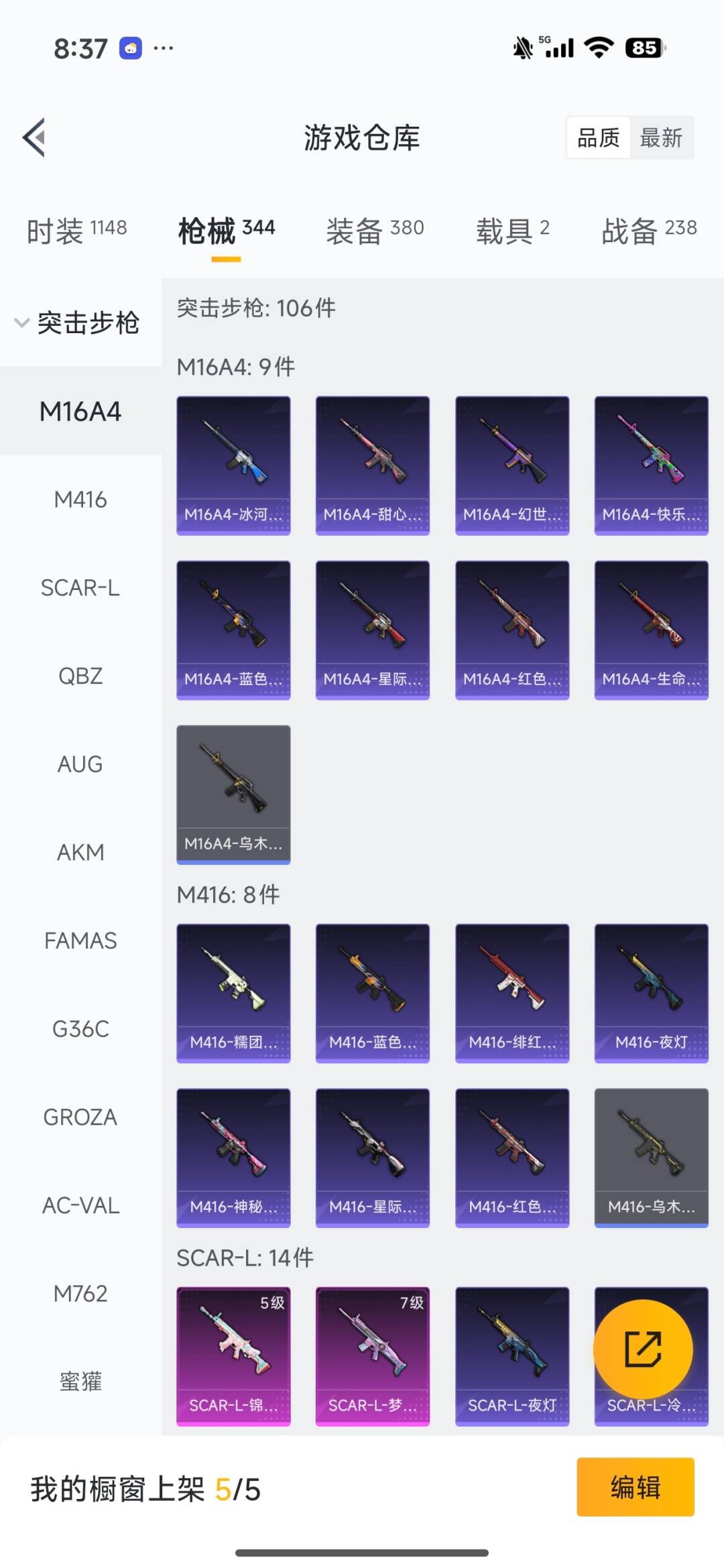This screenshot has width=724, height=1568.
Task: Switch to the 时装 tab
Action: tap(76, 231)
